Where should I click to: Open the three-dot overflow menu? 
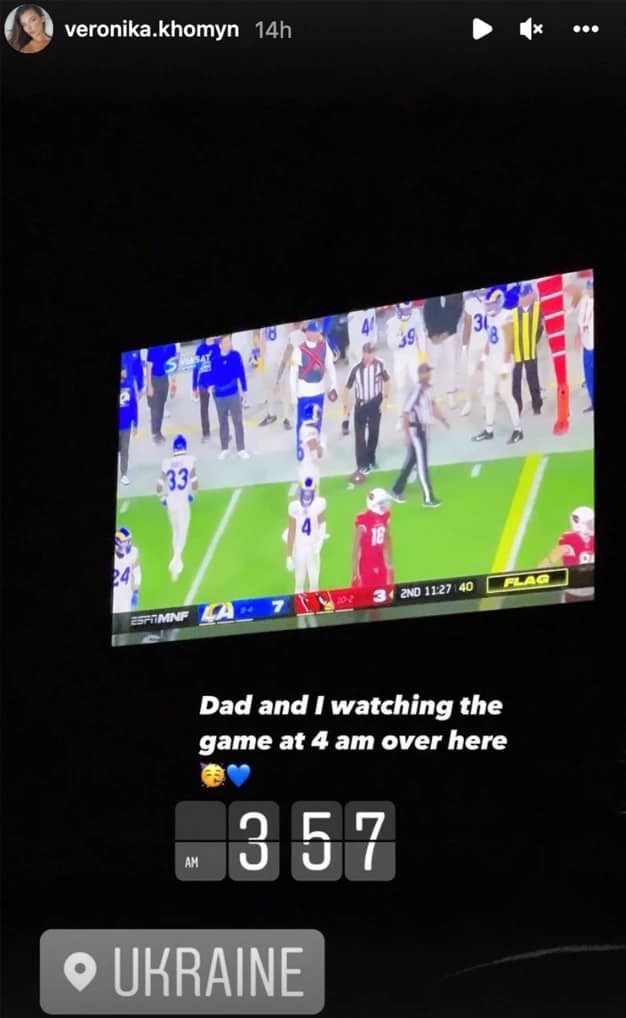coord(586,29)
